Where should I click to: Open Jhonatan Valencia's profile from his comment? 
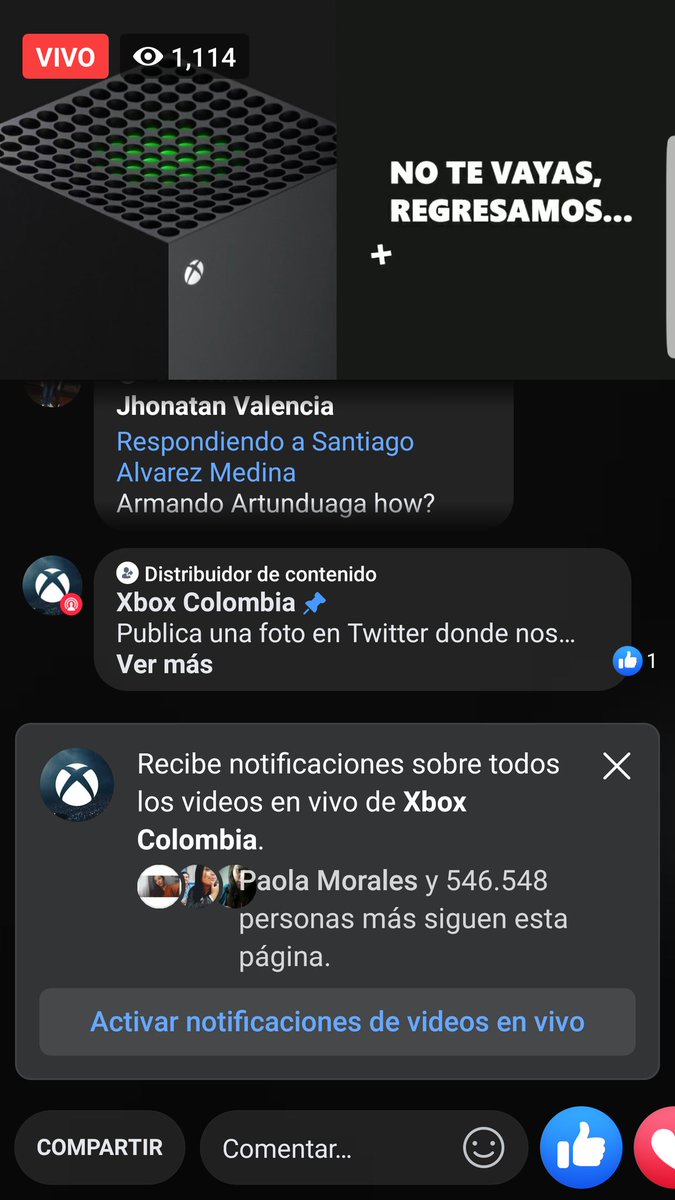pyautogui.click(x=225, y=406)
